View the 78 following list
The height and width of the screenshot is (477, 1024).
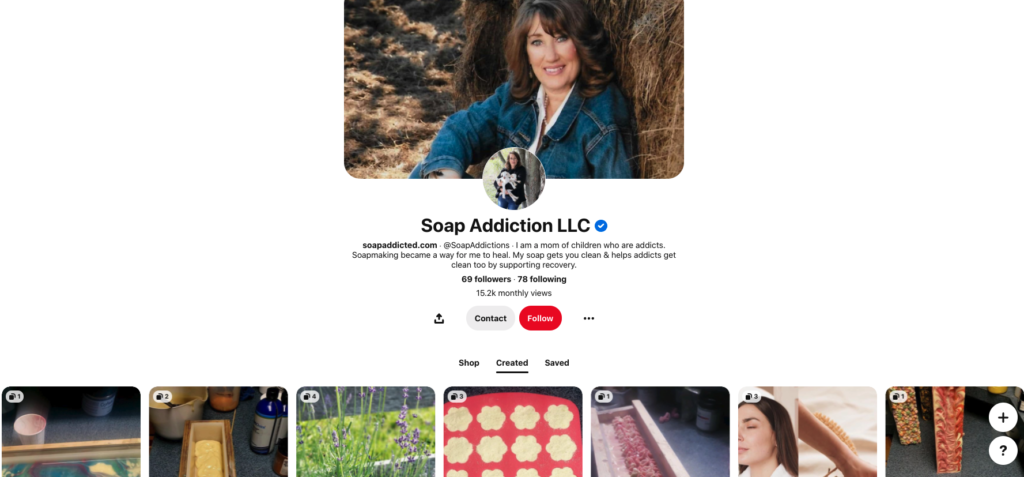tap(542, 279)
